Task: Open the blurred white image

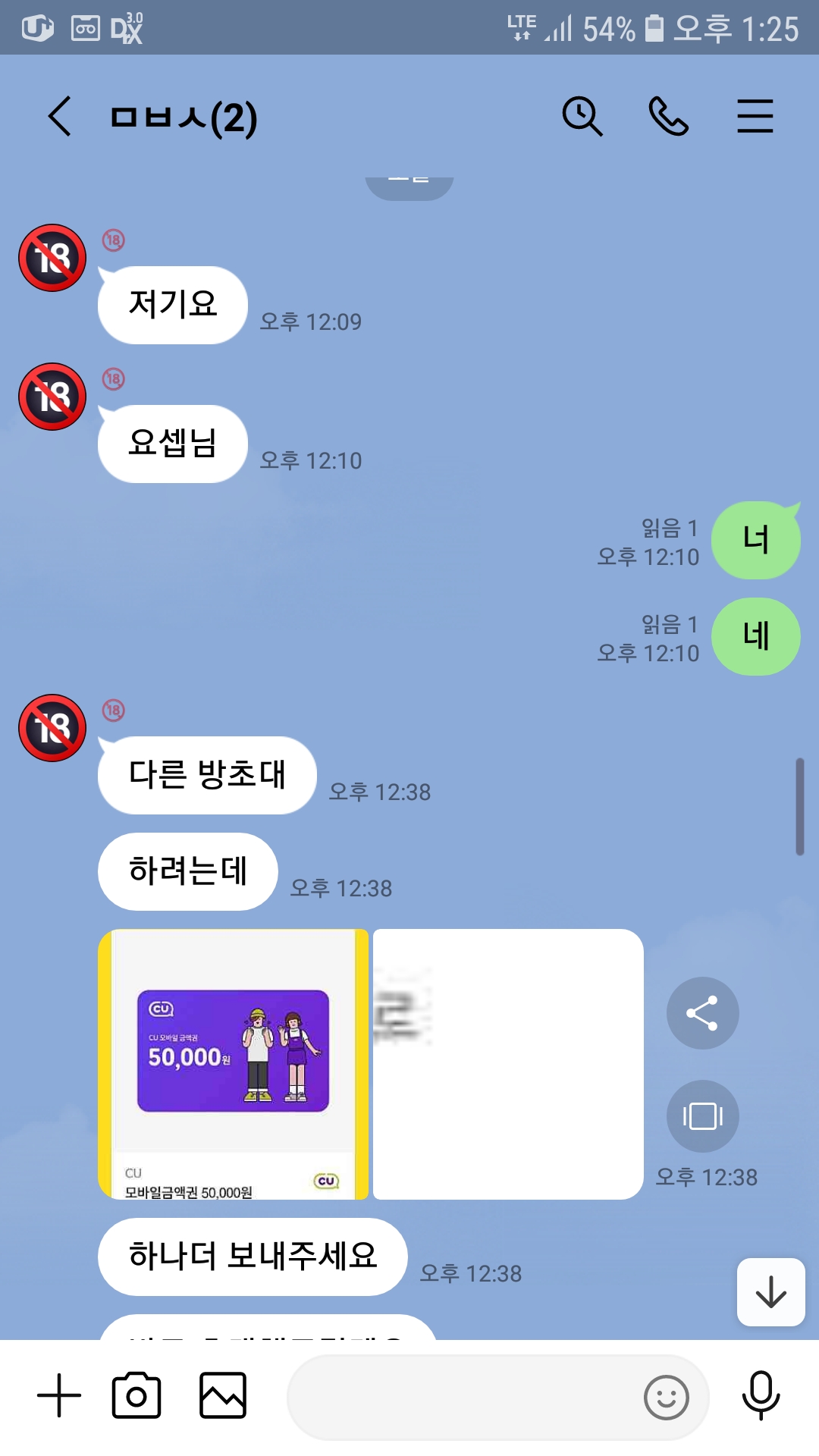Action: pos(508,1063)
